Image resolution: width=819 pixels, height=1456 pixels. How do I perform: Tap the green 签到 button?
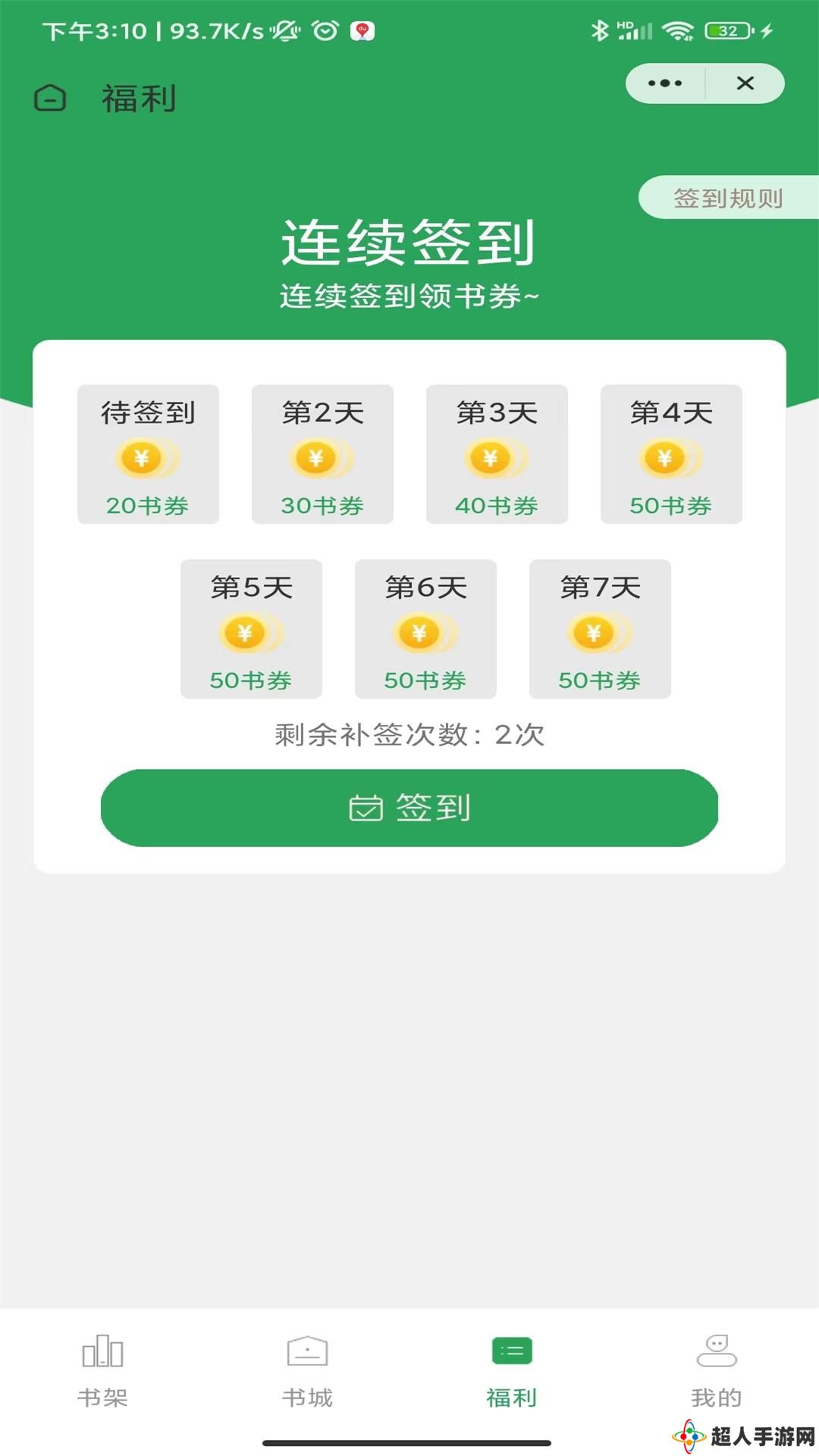tap(409, 808)
